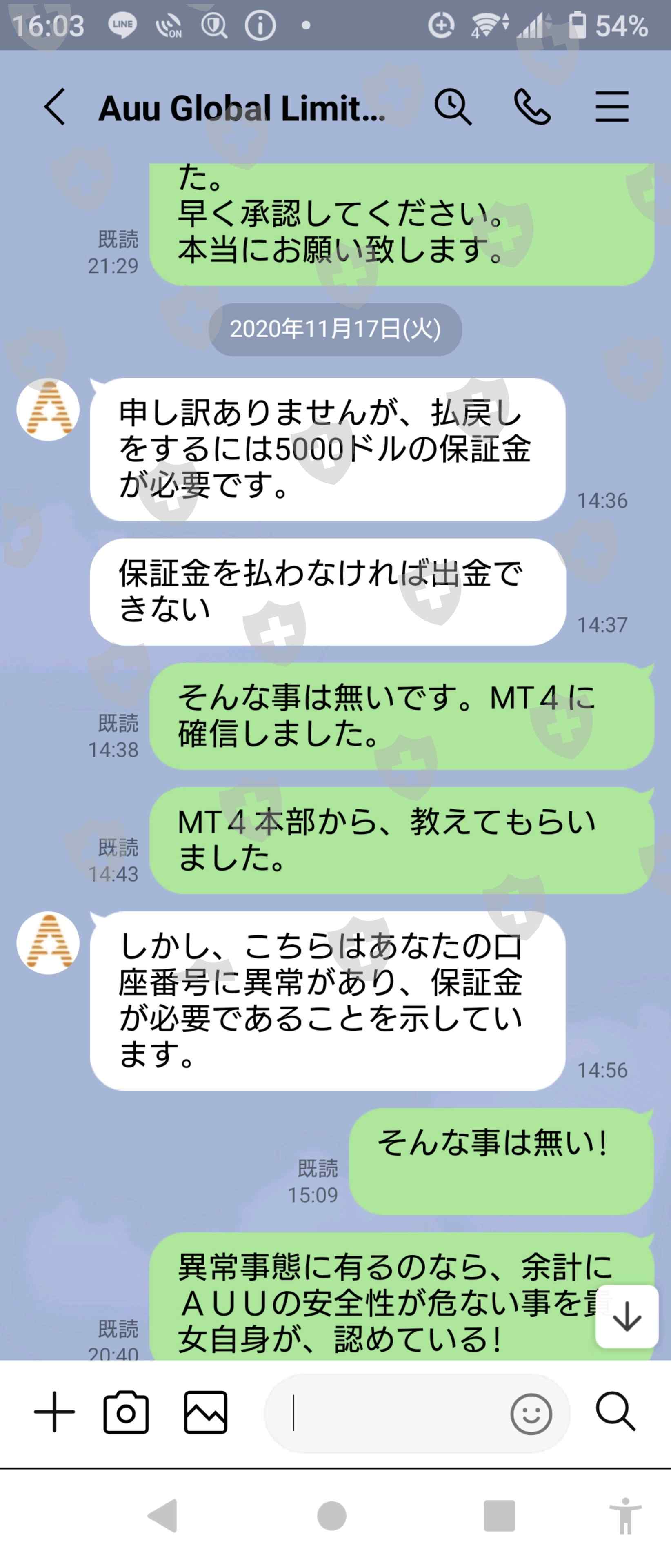Open the emoji and sticker picker
This screenshot has width=671, height=1568.
click(x=531, y=1413)
